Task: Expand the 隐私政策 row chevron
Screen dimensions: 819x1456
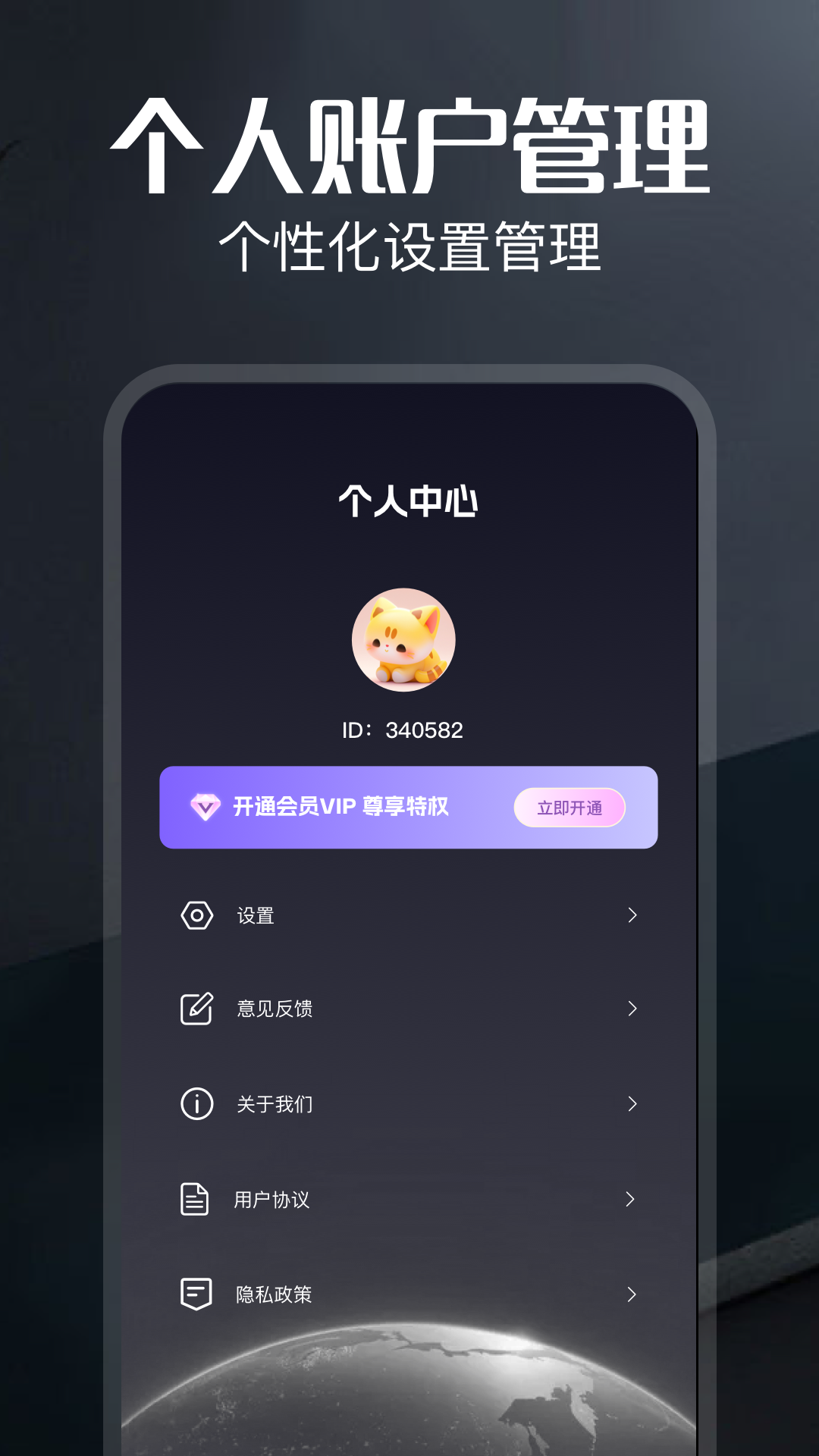Action: coord(632,1294)
